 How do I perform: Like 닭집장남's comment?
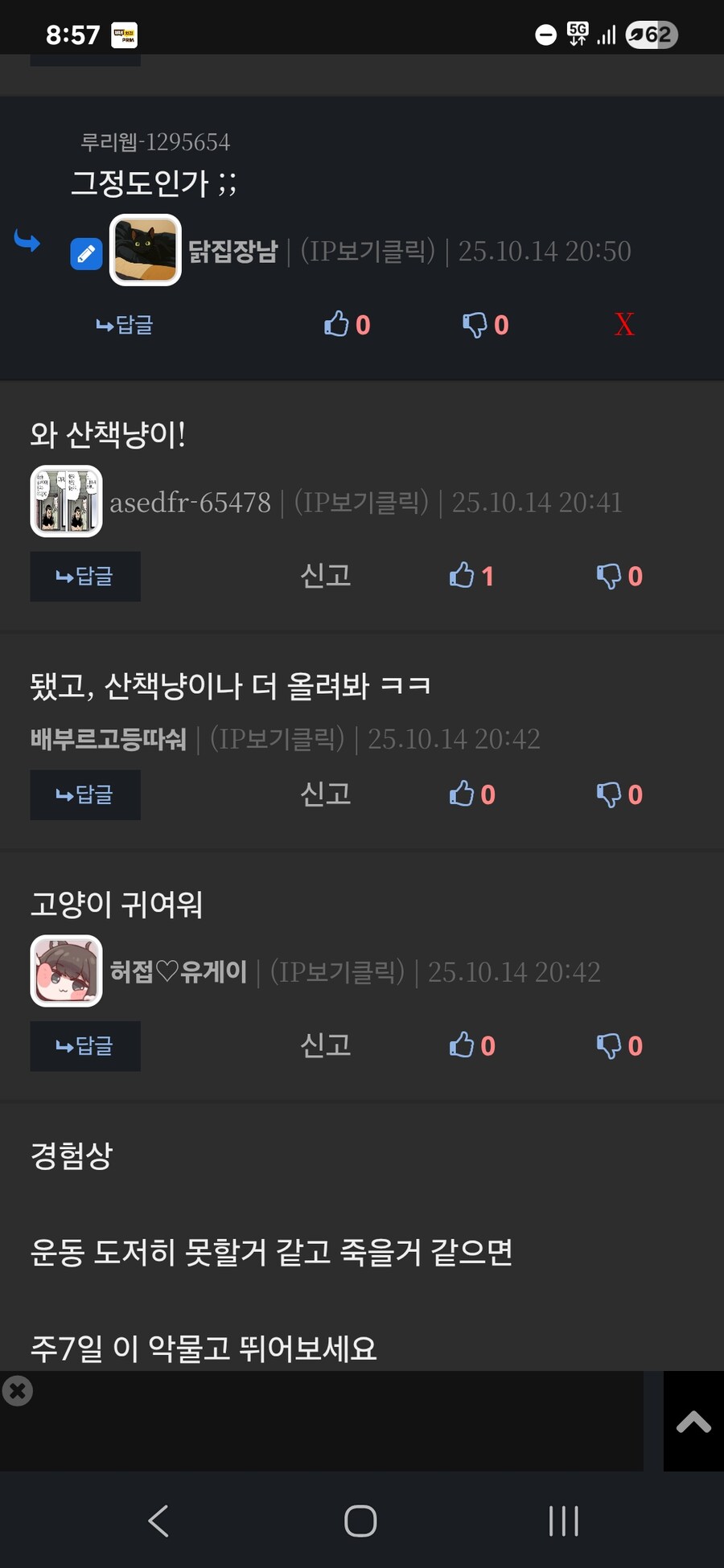tap(347, 325)
